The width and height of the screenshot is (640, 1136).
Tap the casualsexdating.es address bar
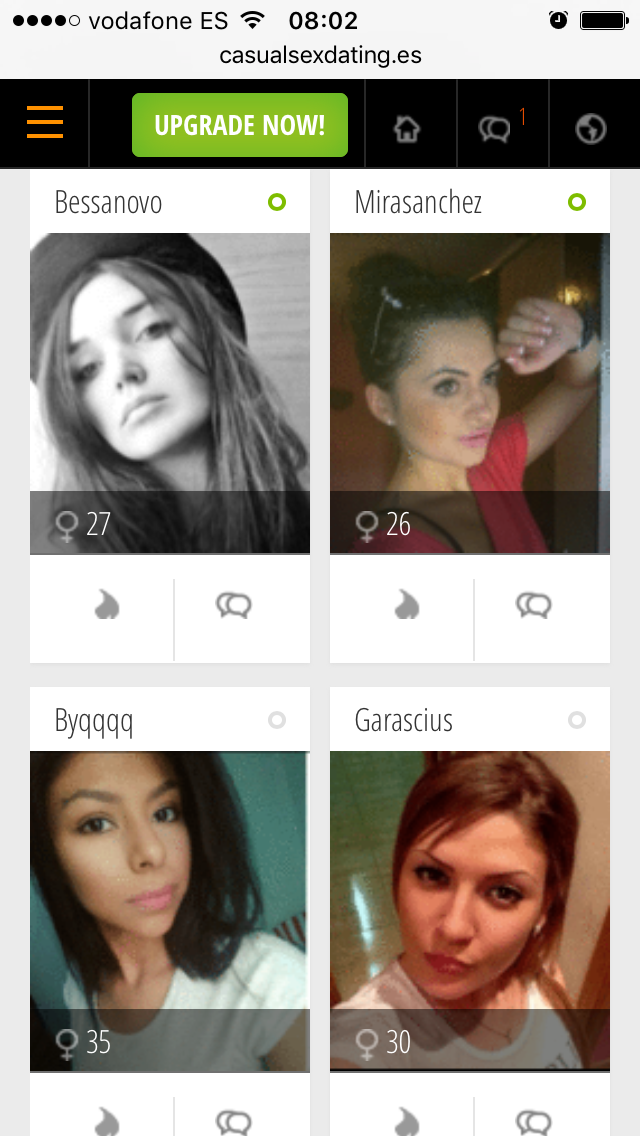[x=320, y=56]
